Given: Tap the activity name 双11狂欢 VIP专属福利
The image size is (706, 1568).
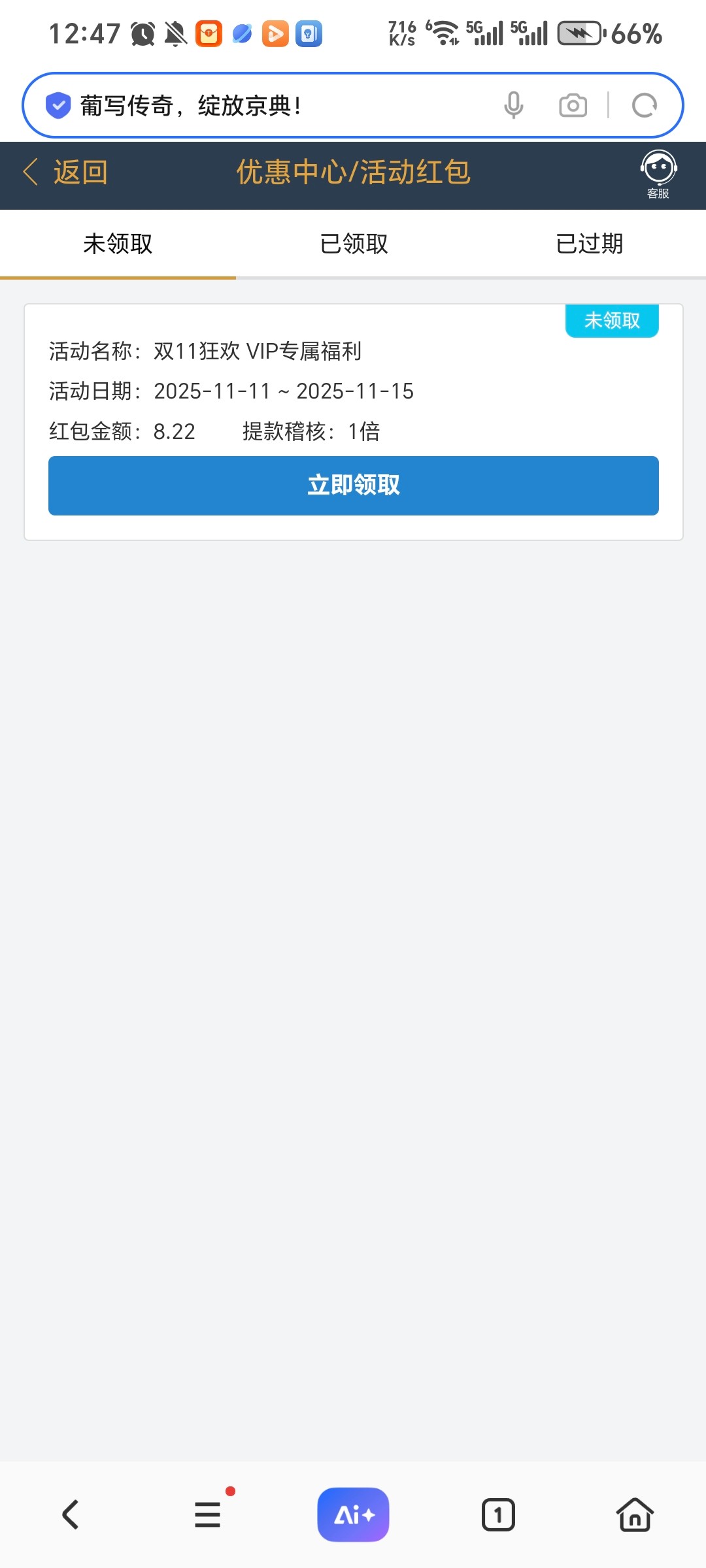Looking at the screenshot, I should [259, 351].
